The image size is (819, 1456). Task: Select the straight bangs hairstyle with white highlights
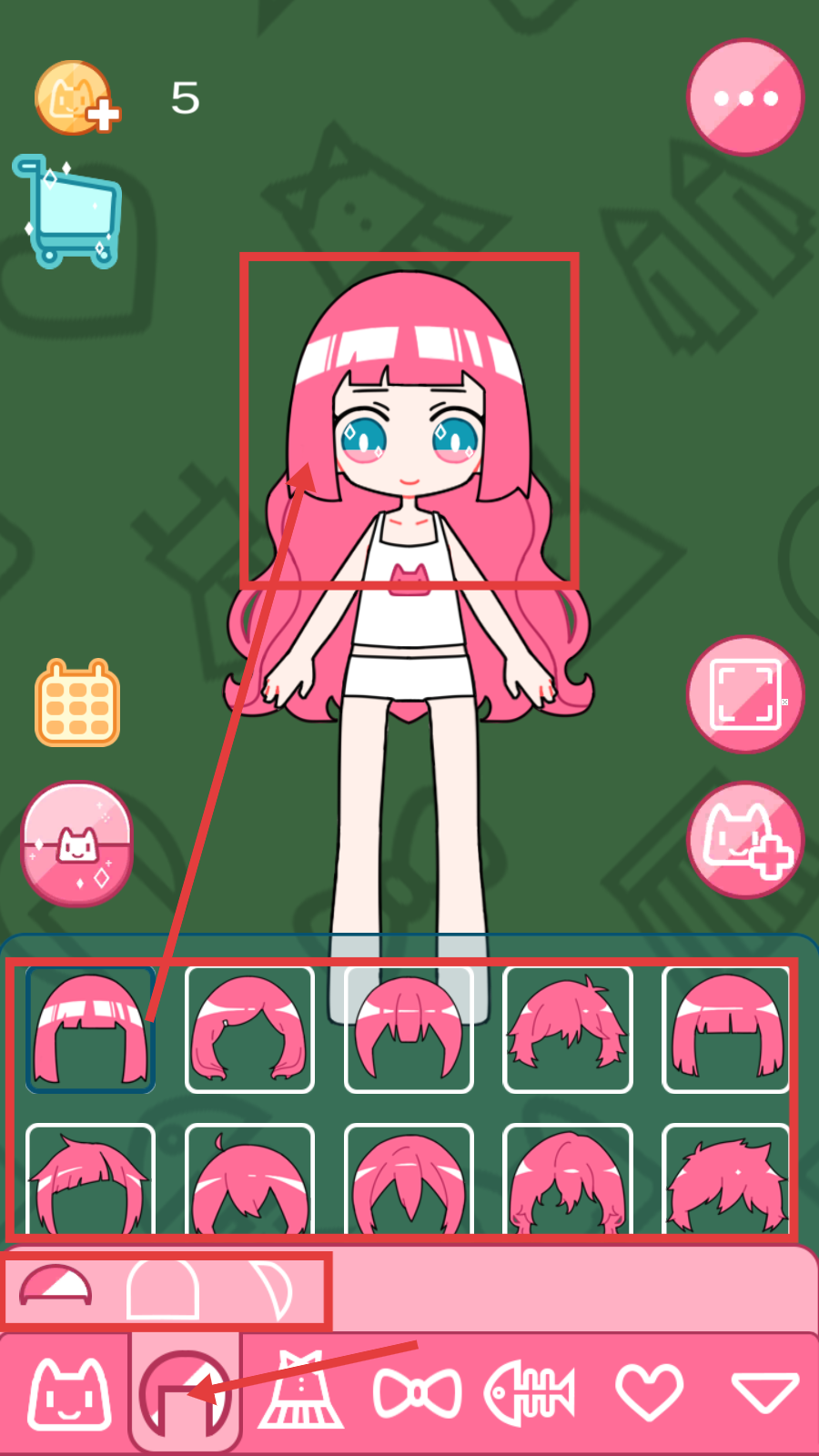pos(90,1028)
